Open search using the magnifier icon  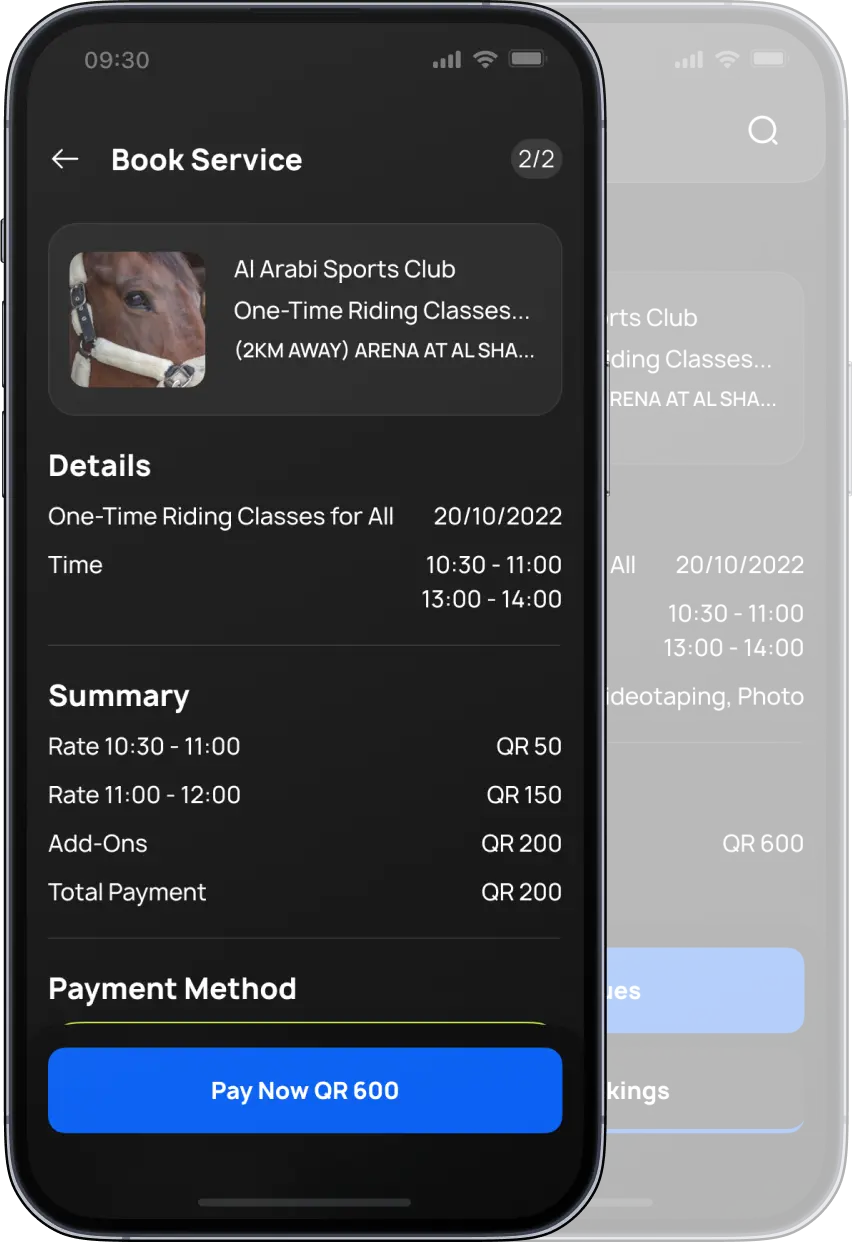[763, 131]
